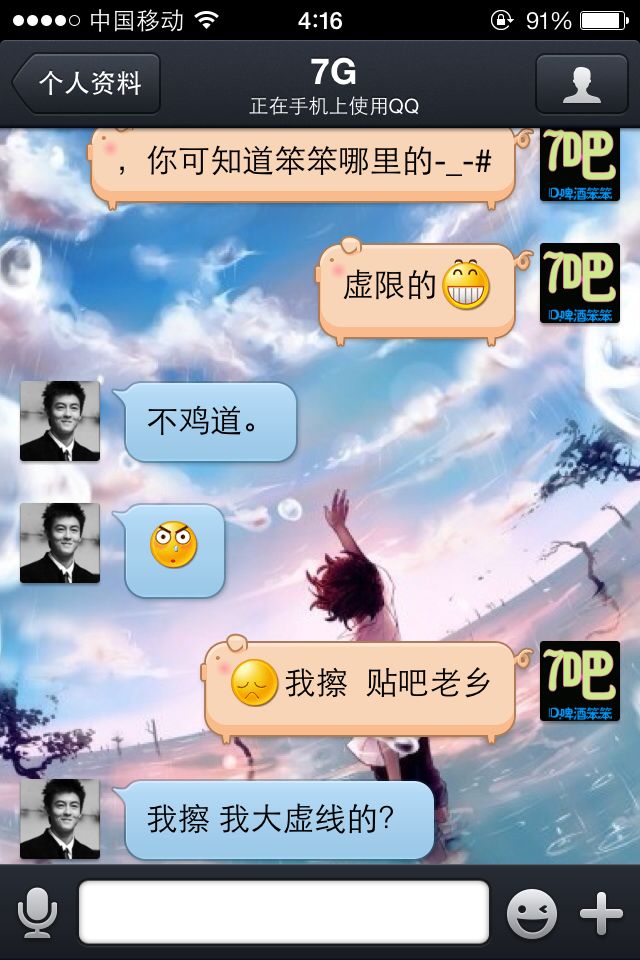Focus the message text field
The height and width of the screenshot is (960, 640).
284,912
